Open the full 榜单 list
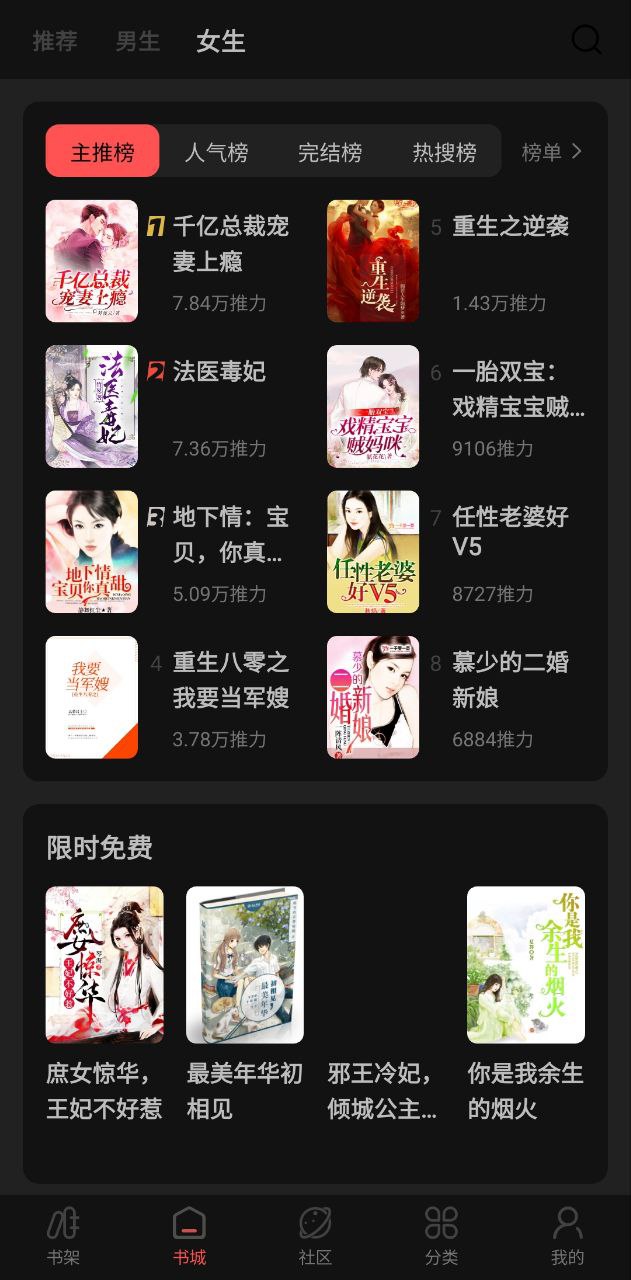 552,152
